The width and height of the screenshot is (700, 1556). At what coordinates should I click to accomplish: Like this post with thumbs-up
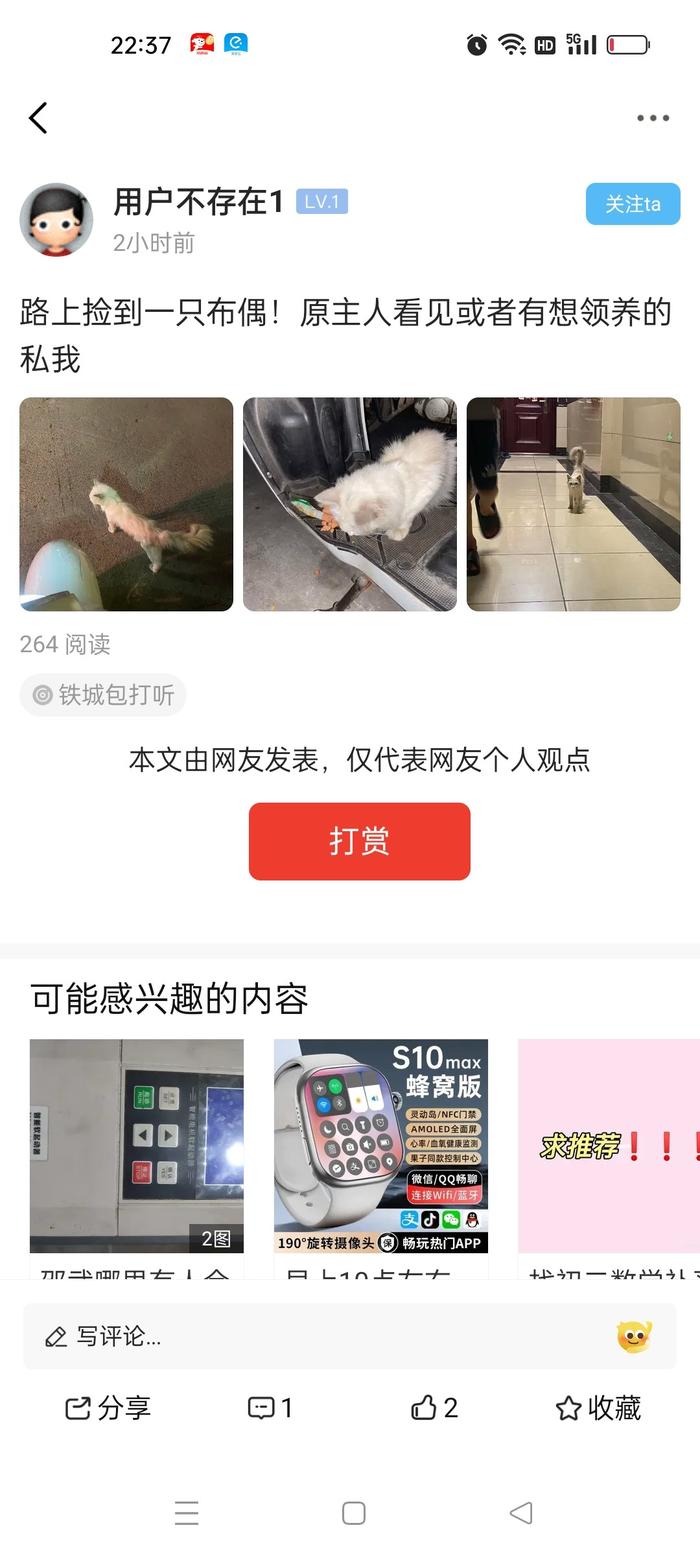(434, 1408)
